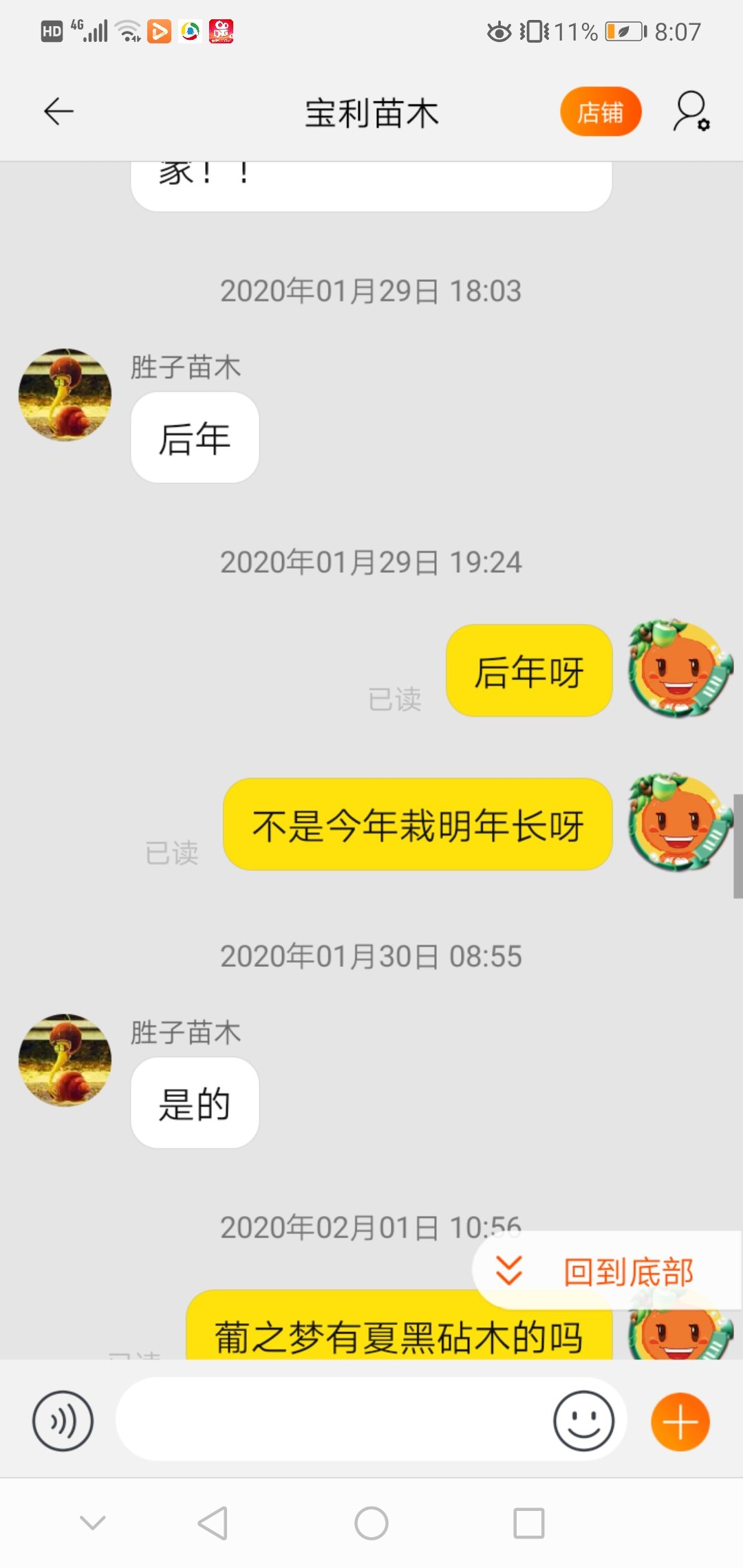Tap my avatar beside 后年呀 message
The width and height of the screenshot is (743, 1568).
pyautogui.click(x=680, y=668)
